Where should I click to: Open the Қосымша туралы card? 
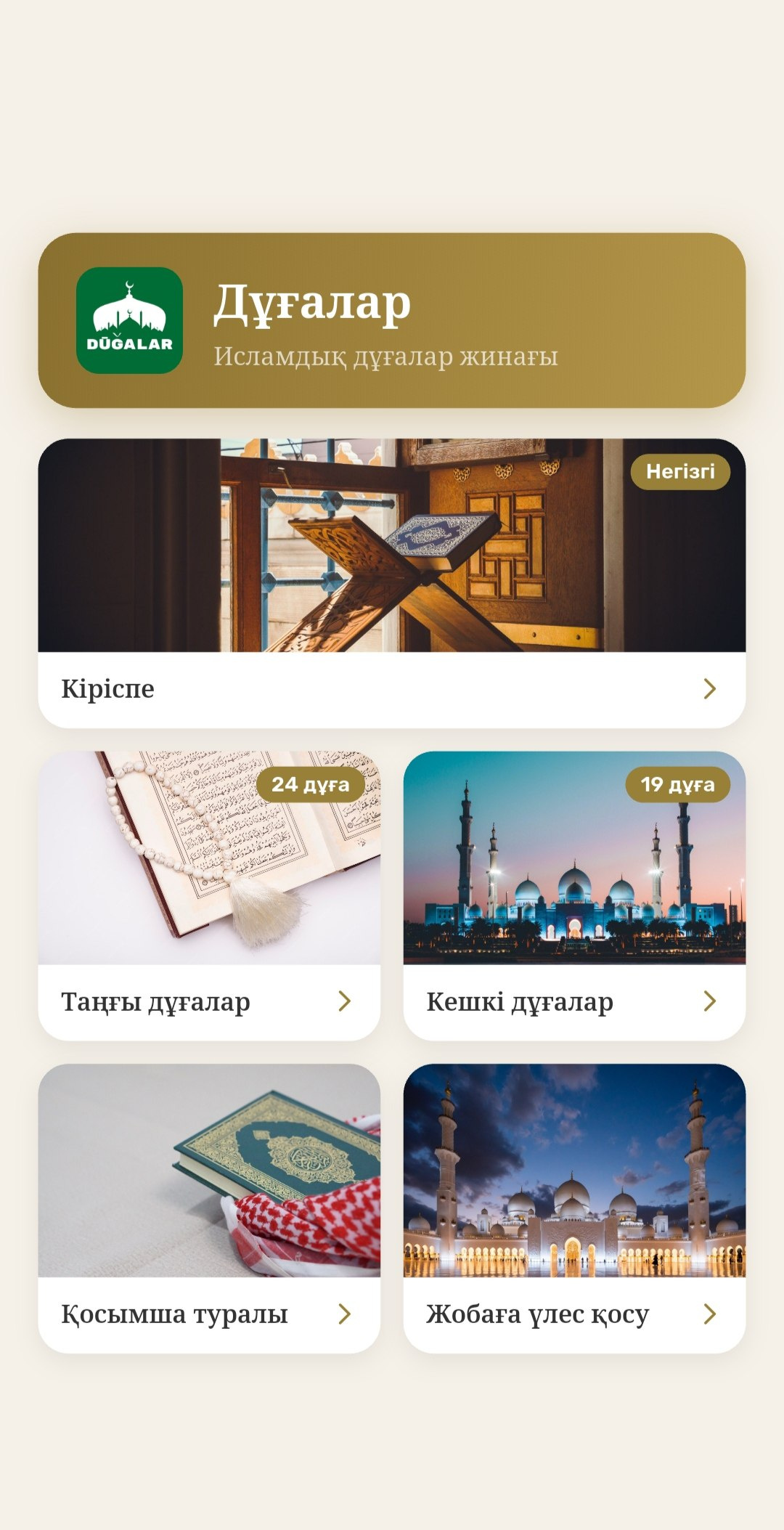(x=209, y=1313)
